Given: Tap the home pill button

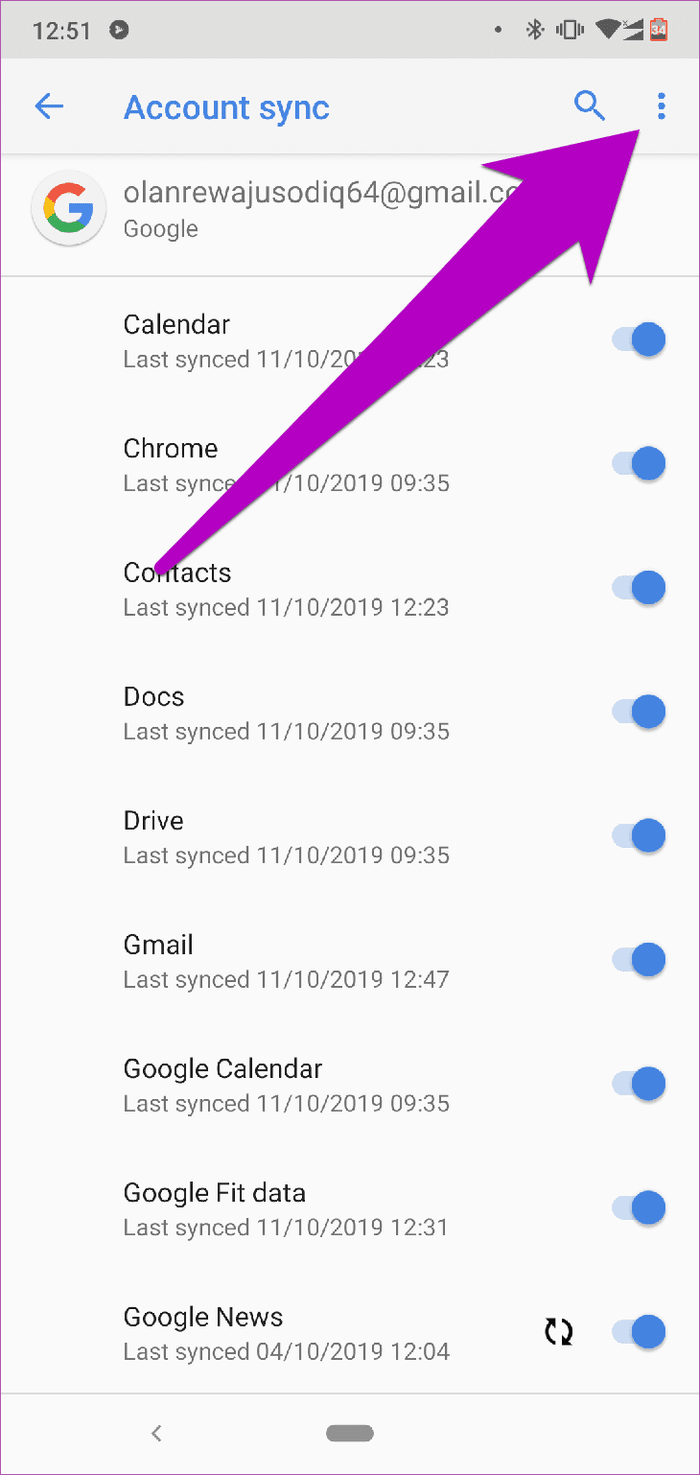Looking at the screenshot, I should pyautogui.click(x=350, y=1433).
